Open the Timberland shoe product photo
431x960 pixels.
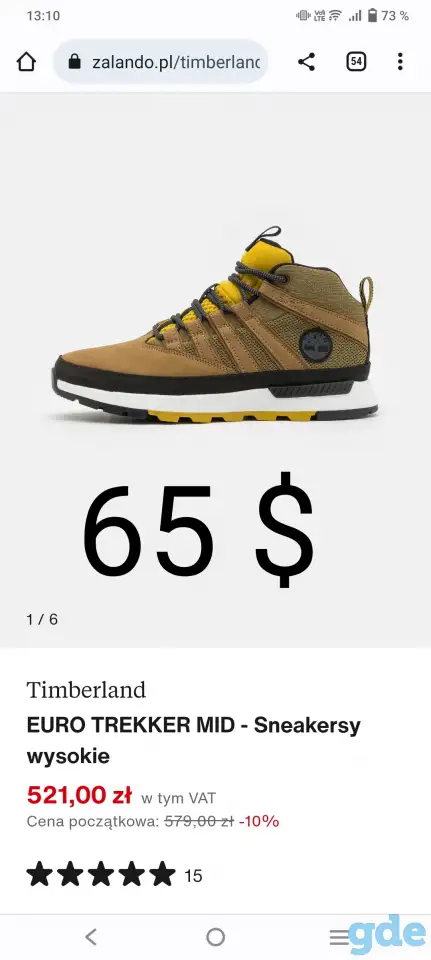[x=215, y=326]
